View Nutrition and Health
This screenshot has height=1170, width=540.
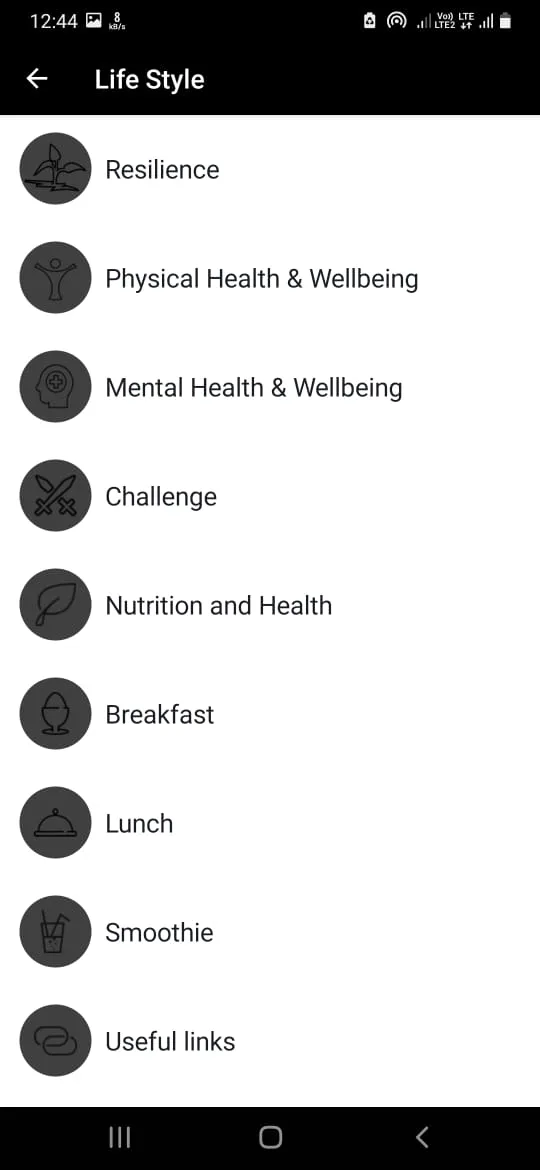click(x=270, y=605)
